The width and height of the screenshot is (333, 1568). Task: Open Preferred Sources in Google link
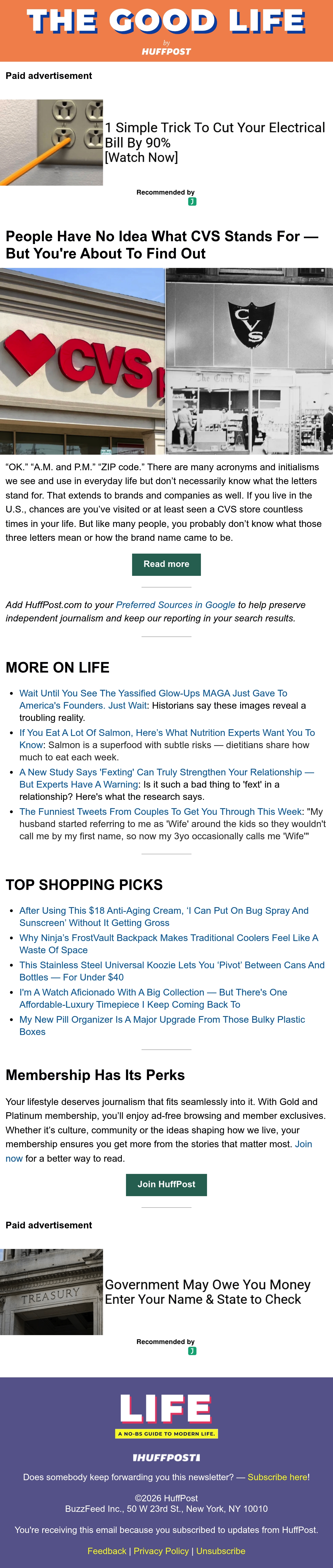coord(176,604)
